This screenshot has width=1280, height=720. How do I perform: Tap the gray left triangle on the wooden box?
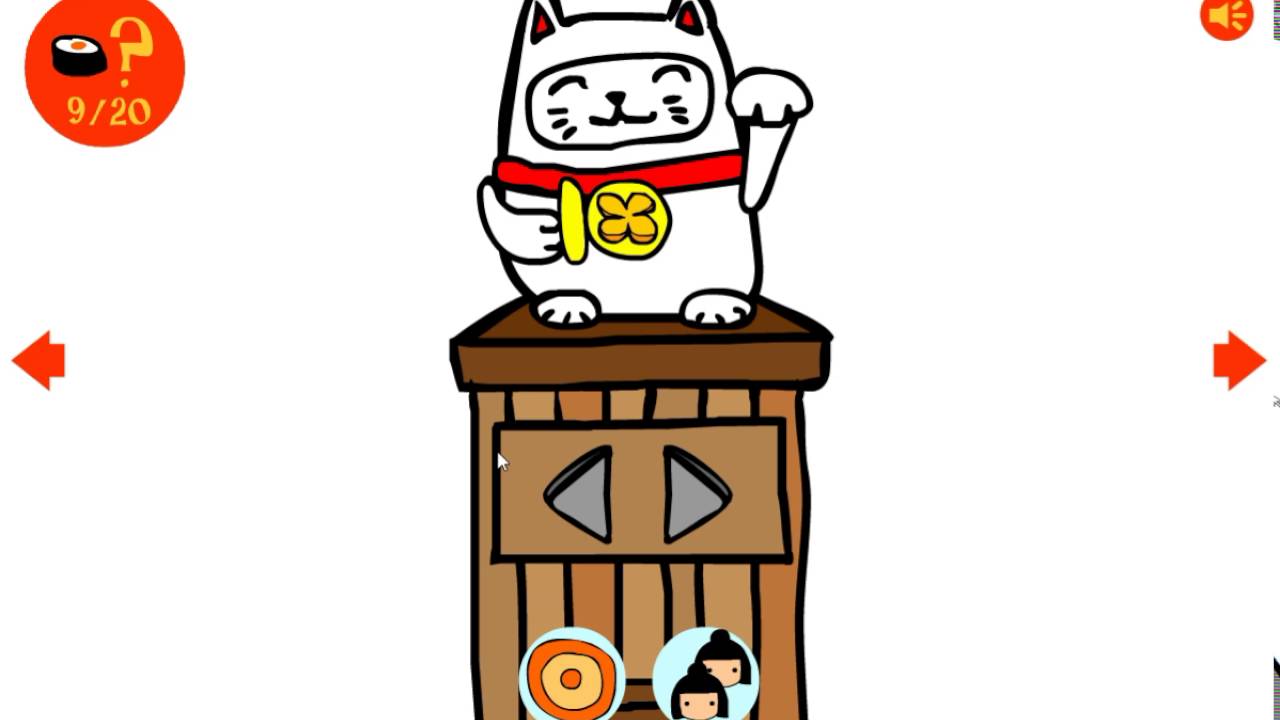[582, 495]
